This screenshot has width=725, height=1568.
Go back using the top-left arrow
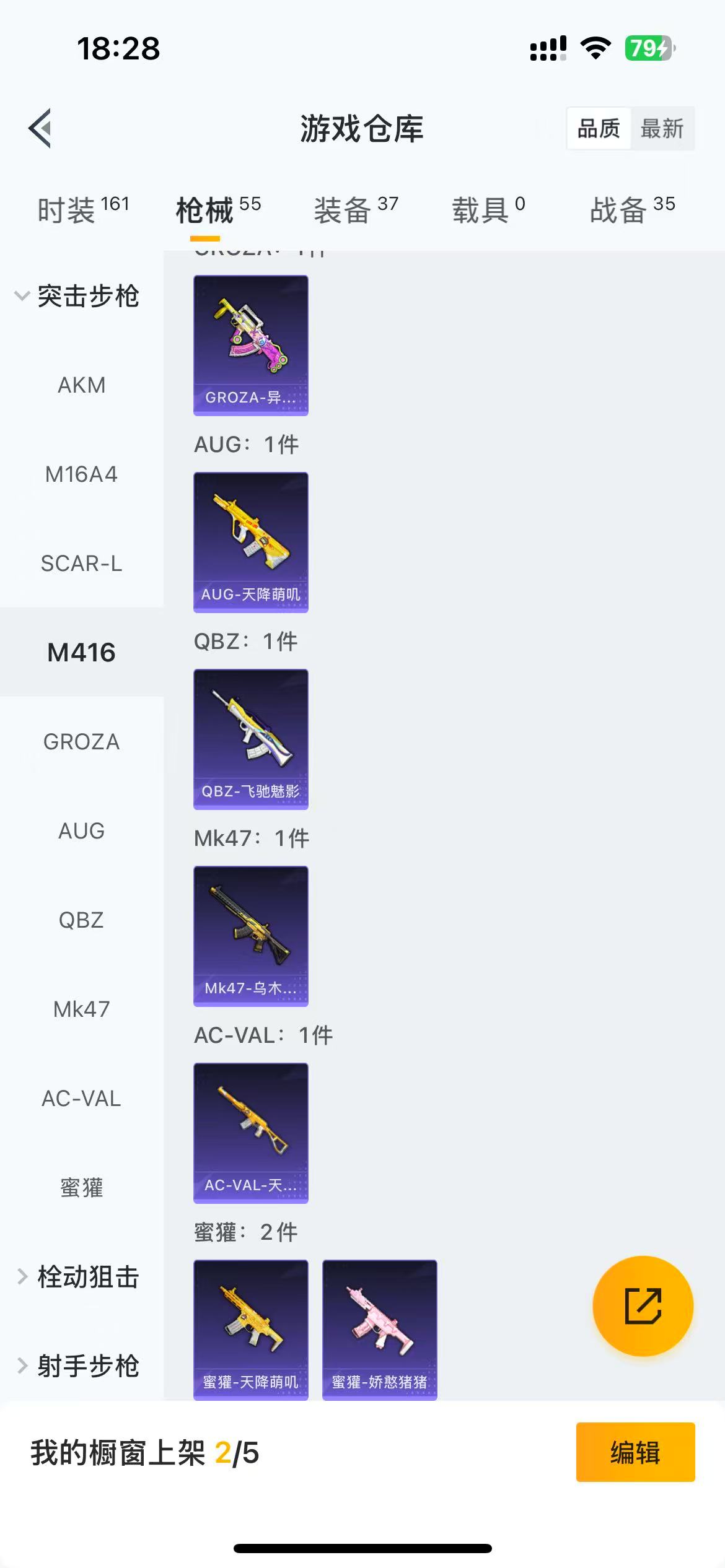pyautogui.click(x=40, y=129)
